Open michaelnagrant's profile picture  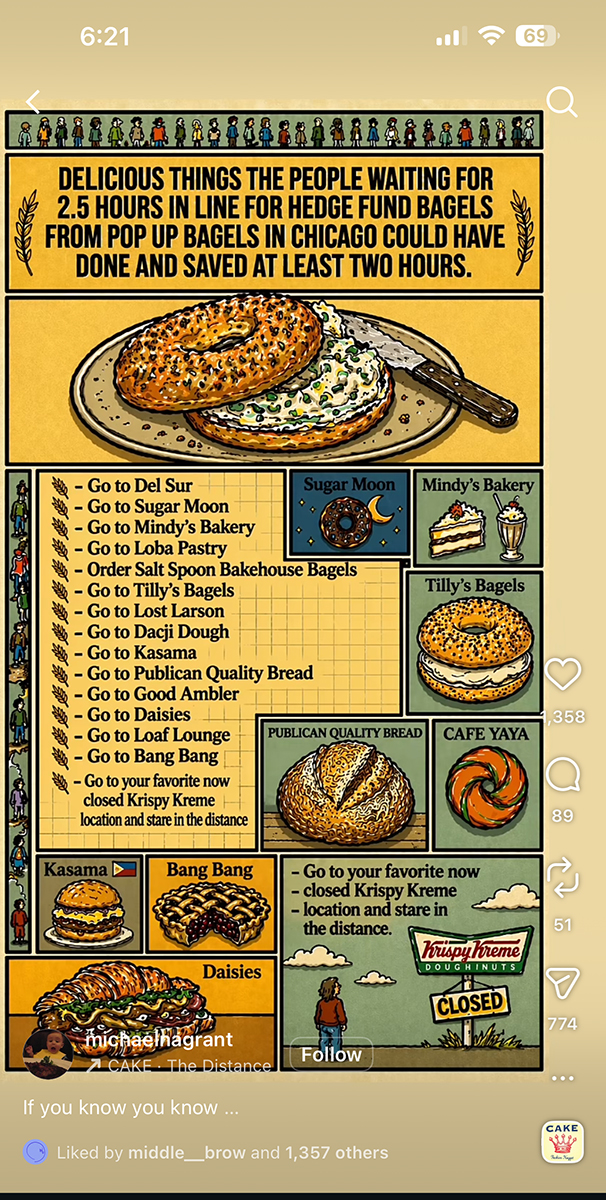pyautogui.click(x=47, y=1053)
